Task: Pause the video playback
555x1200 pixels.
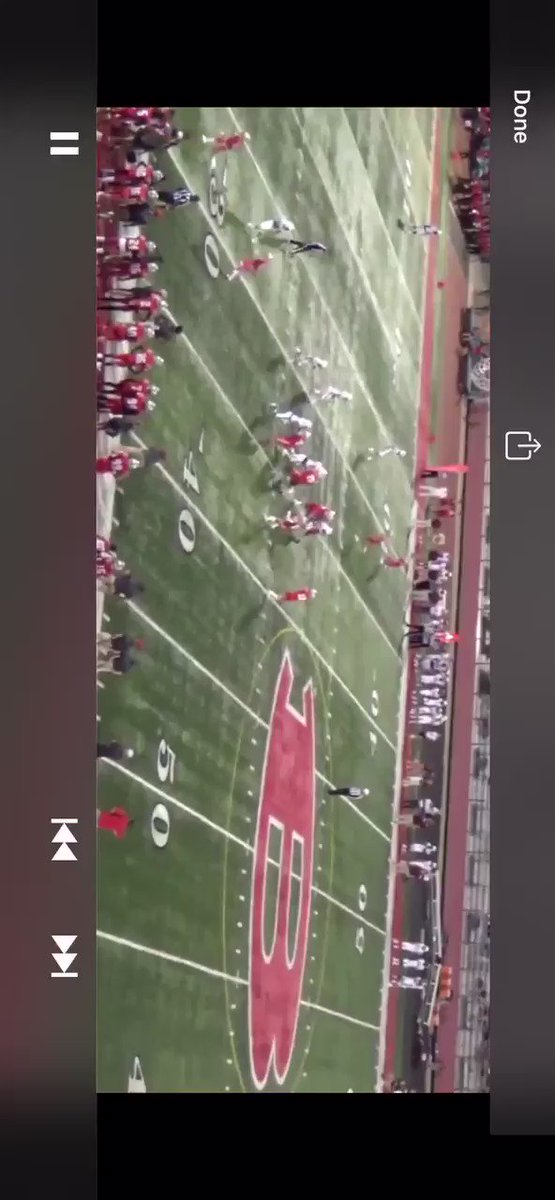Action: click(x=64, y=143)
